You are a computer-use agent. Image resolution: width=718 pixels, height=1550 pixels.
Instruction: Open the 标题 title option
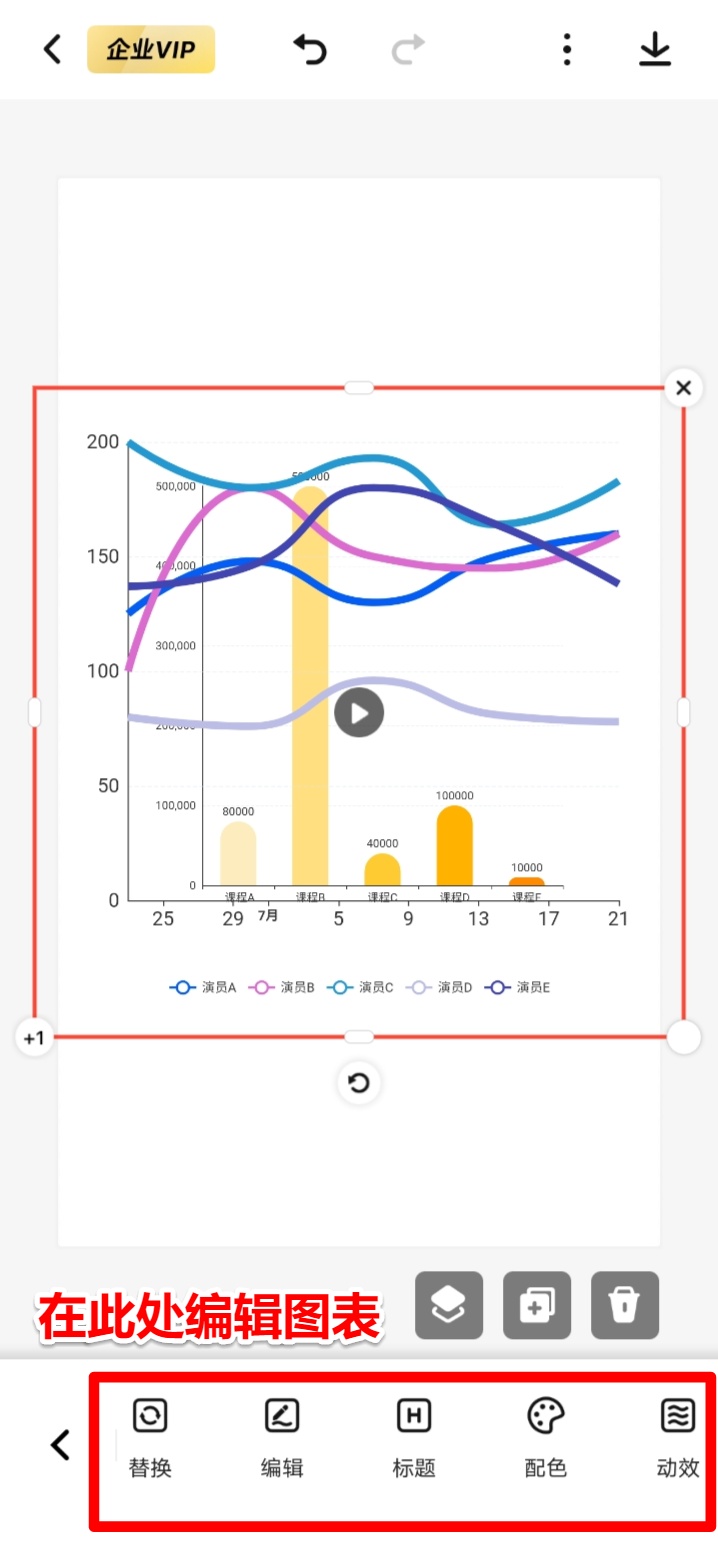coord(414,1439)
